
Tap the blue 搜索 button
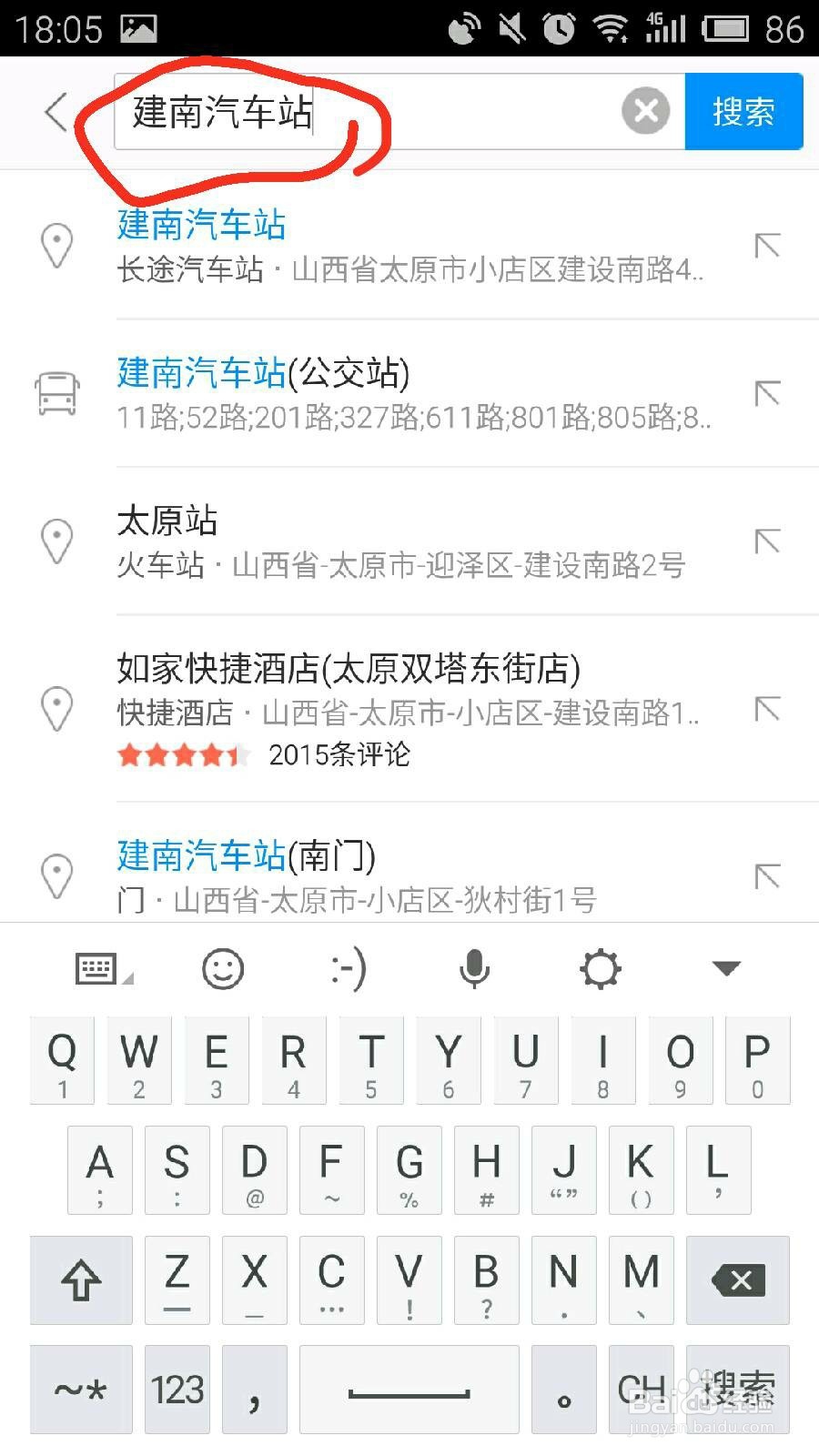point(743,112)
